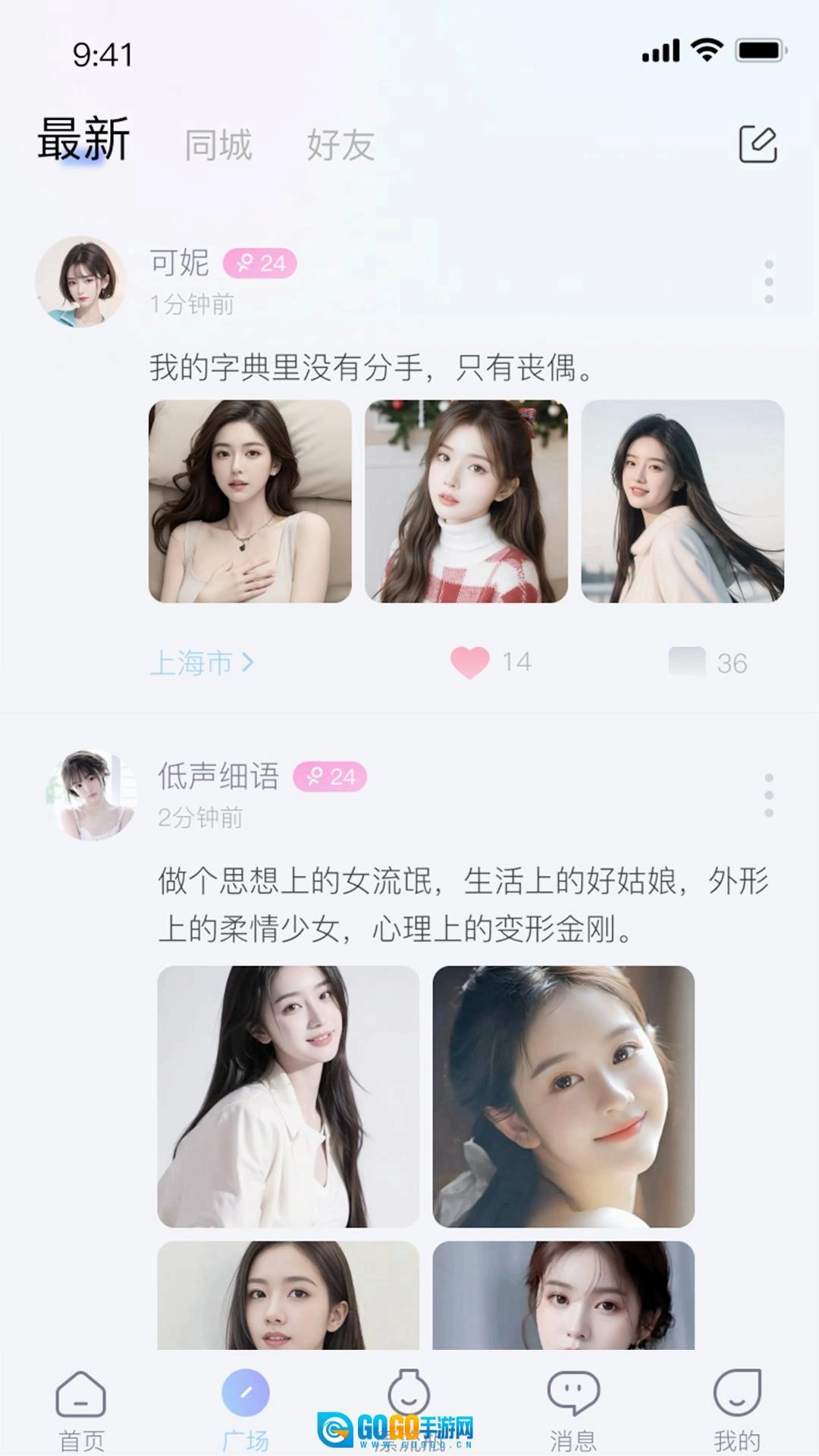Open the post compose editor
The image size is (819, 1456).
(x=760, y=144)
